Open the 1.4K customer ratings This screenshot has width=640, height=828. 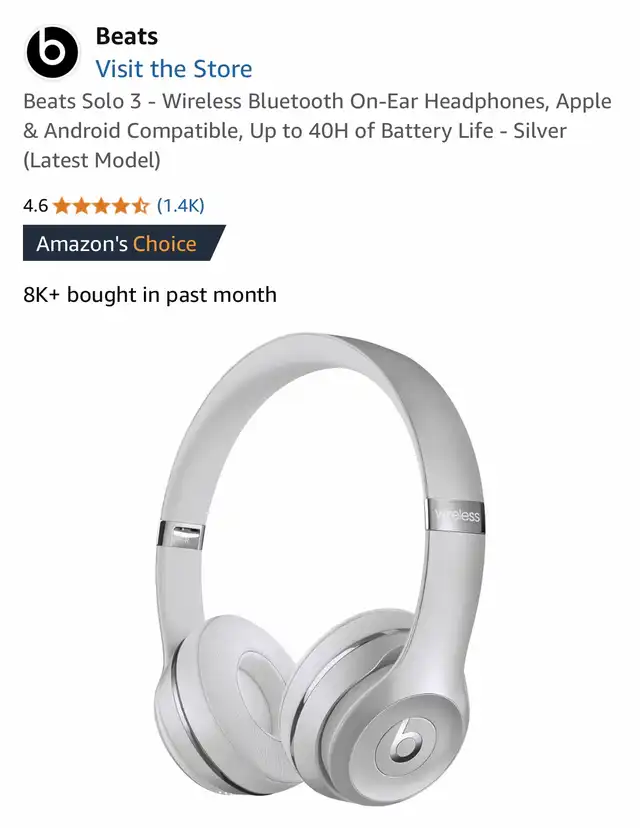coord(180,206)
